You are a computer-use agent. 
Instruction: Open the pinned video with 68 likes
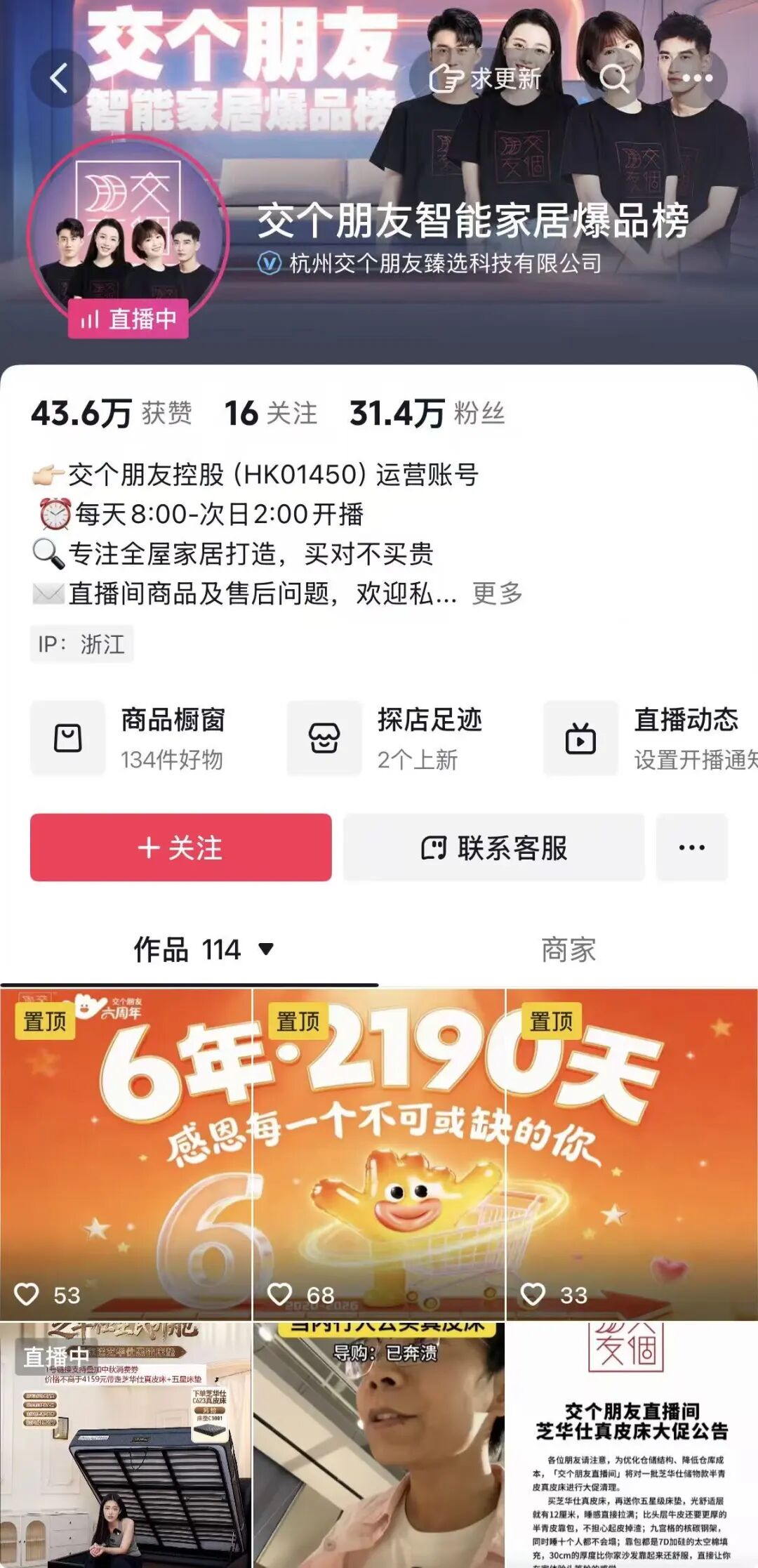point(379,1154)
